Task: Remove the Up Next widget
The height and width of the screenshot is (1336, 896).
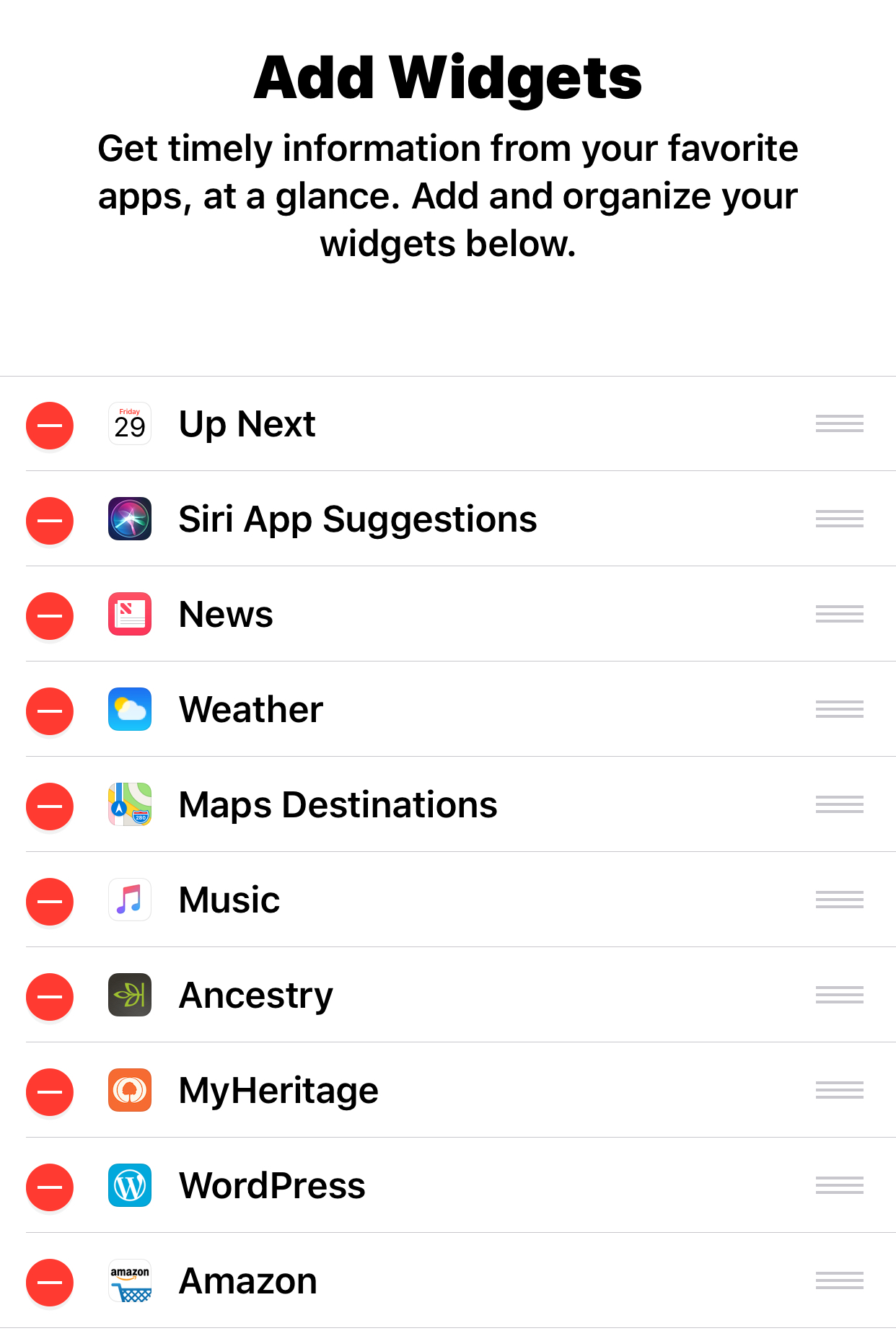Action: pyautogui.click(x=50, y=425)
